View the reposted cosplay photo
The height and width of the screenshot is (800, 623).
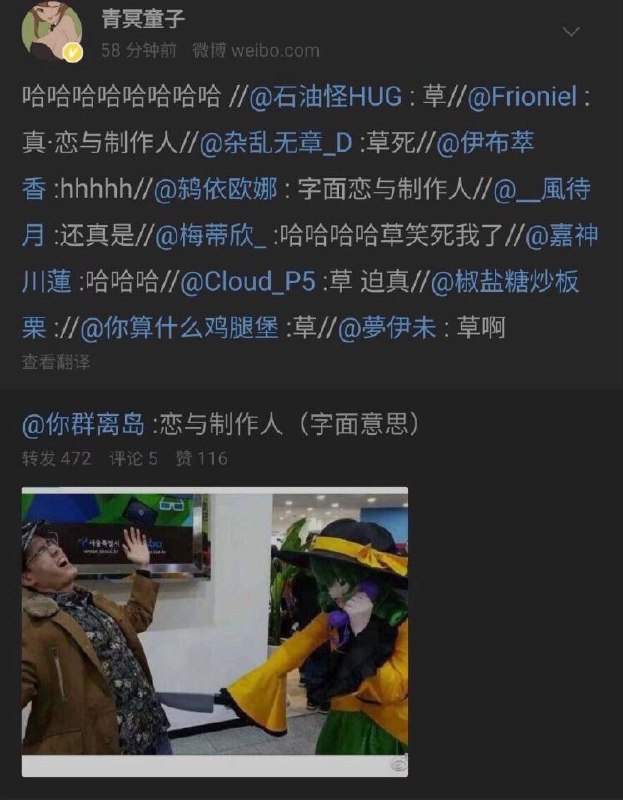pyautogui.click(x=215, y=630)
